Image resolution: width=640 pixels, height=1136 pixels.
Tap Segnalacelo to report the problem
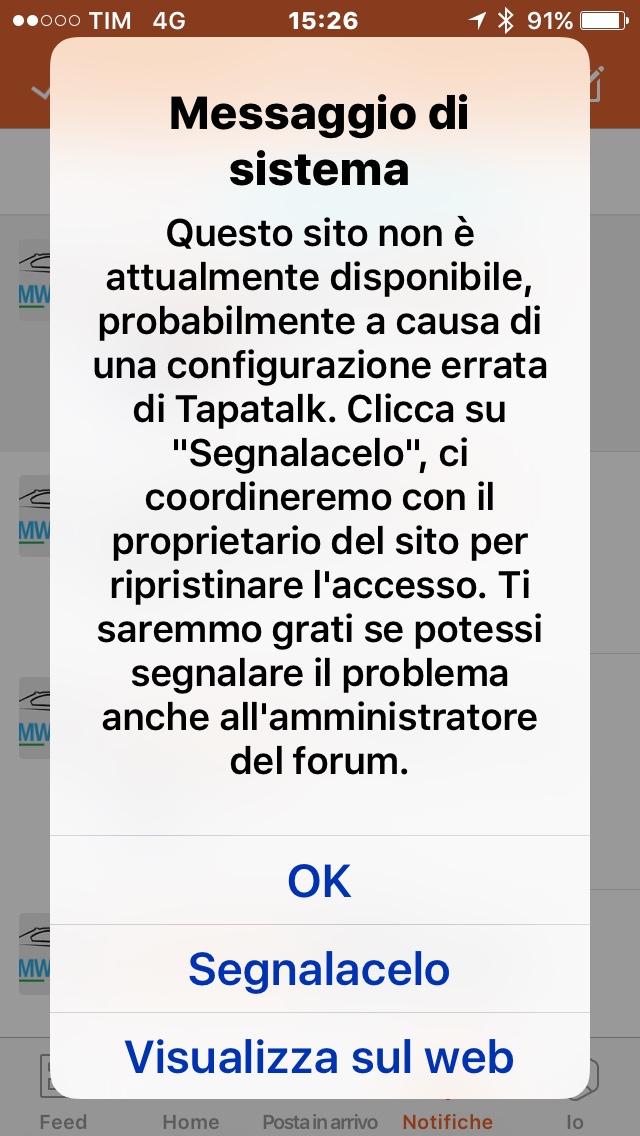pos(320,969)
